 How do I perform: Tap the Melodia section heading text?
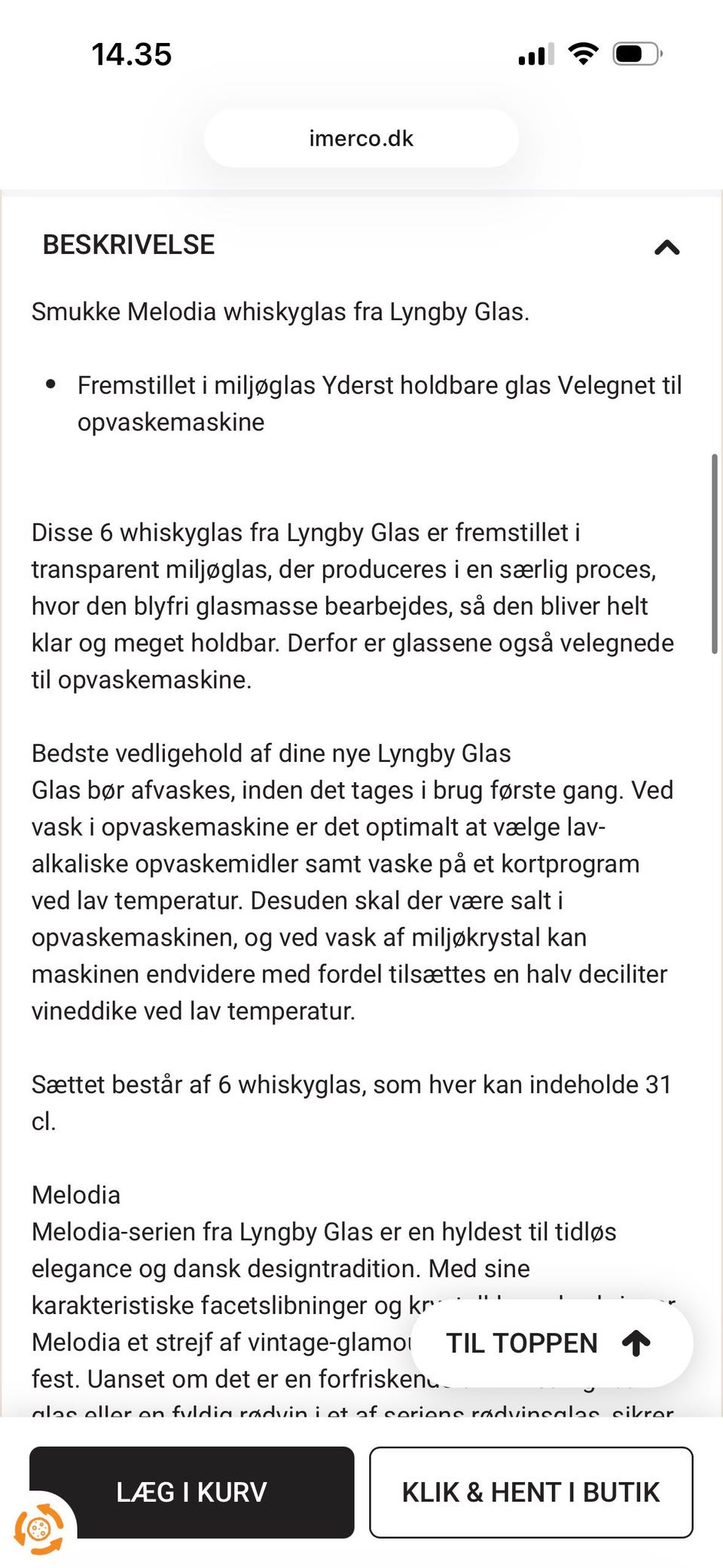[75, 1195]
